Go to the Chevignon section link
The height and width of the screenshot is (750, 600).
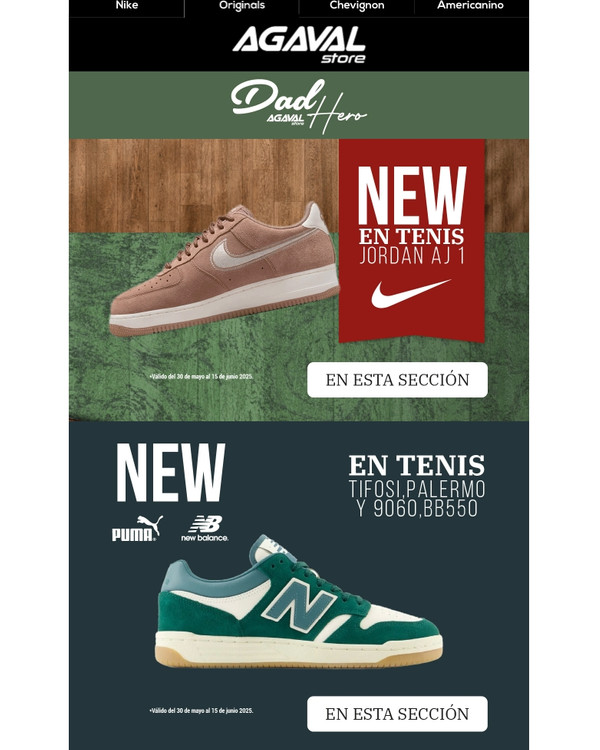pos(357,6)
